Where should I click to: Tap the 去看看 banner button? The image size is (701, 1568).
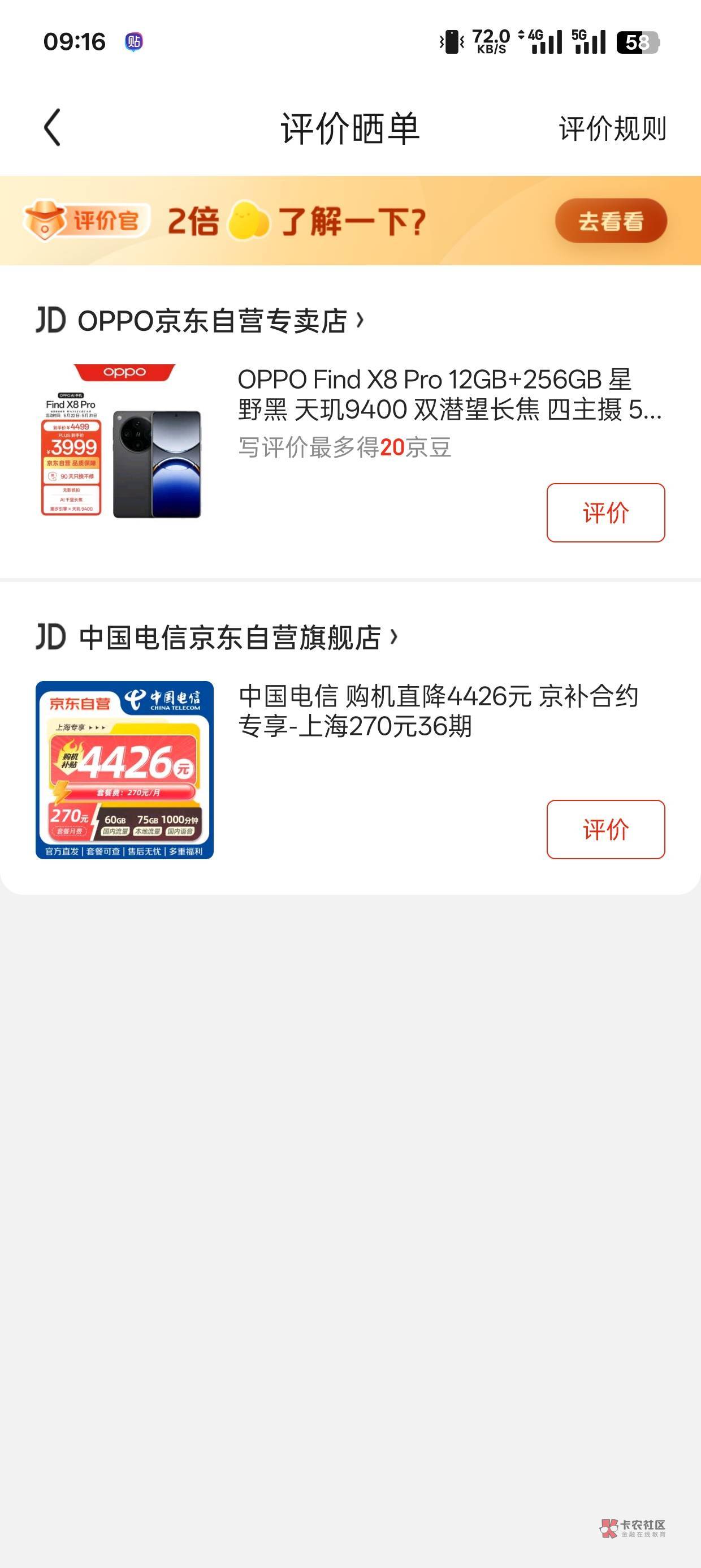(611, 221)
